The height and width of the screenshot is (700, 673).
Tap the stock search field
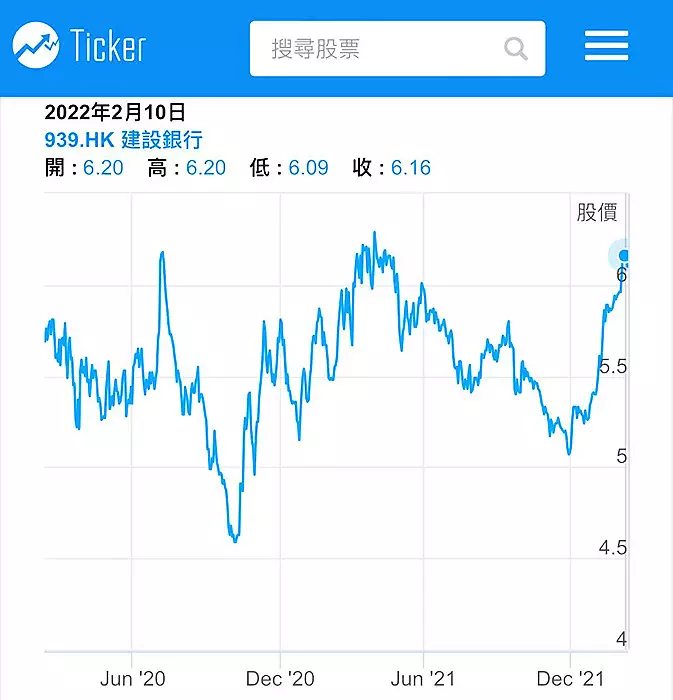(x=380, y=48)
